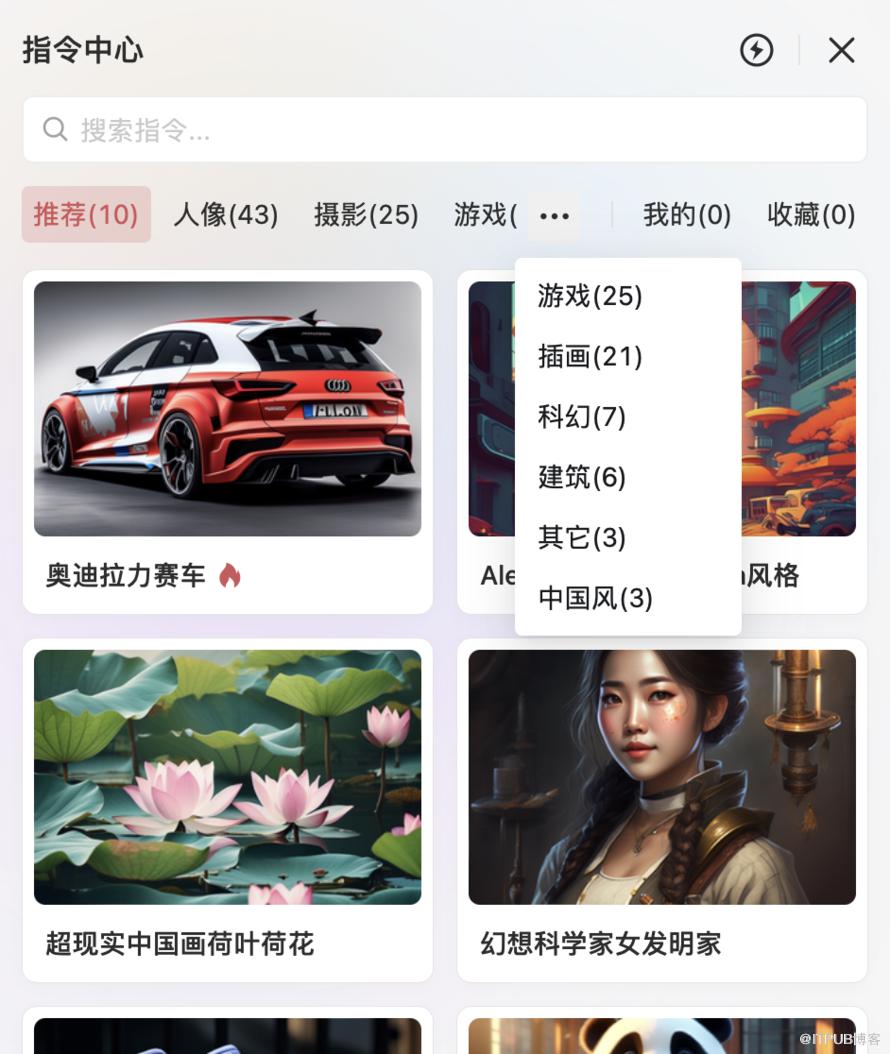Switch to the 推荐(10) tab
The height and width of the screenshot is (1054, 890).
pos(86,214)
